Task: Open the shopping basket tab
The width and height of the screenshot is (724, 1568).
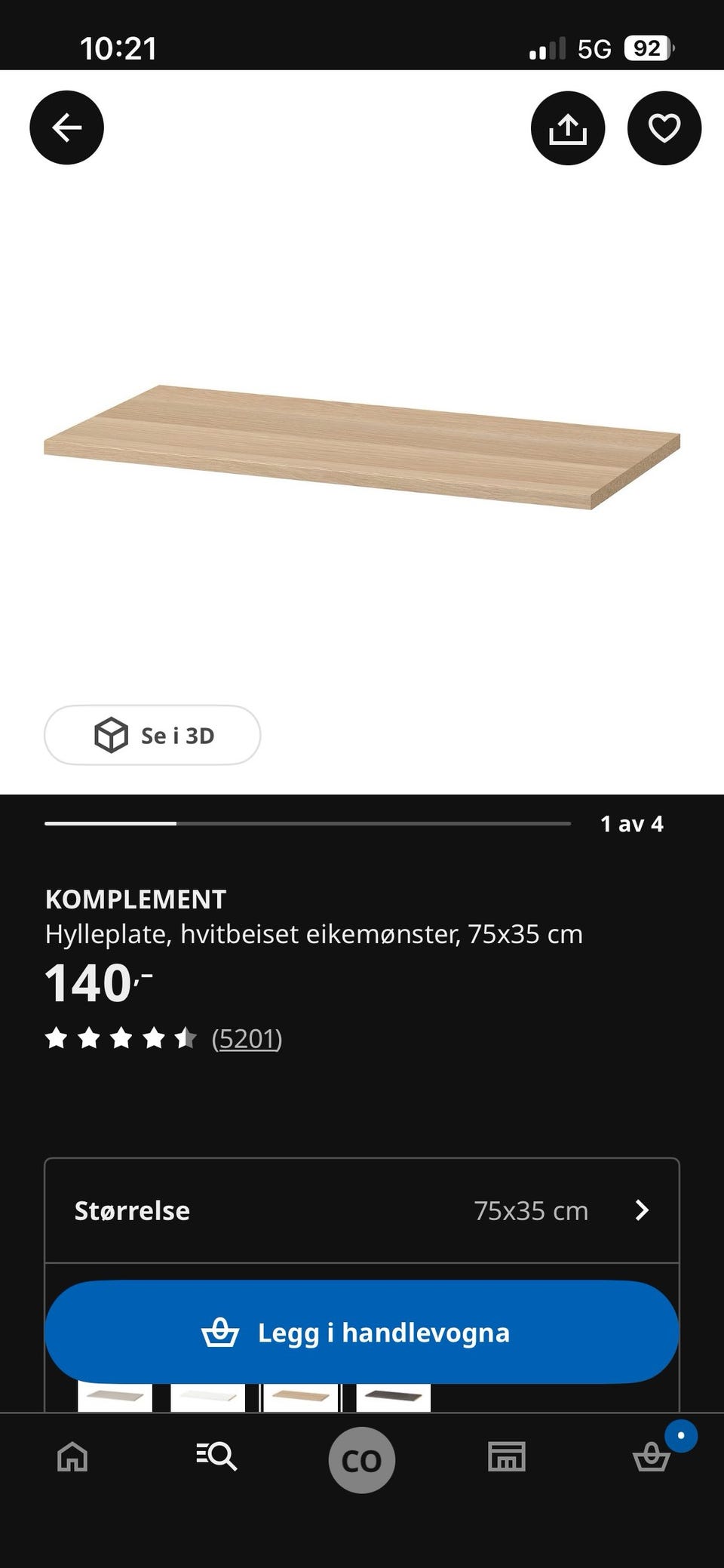Action: point(652,1456)
